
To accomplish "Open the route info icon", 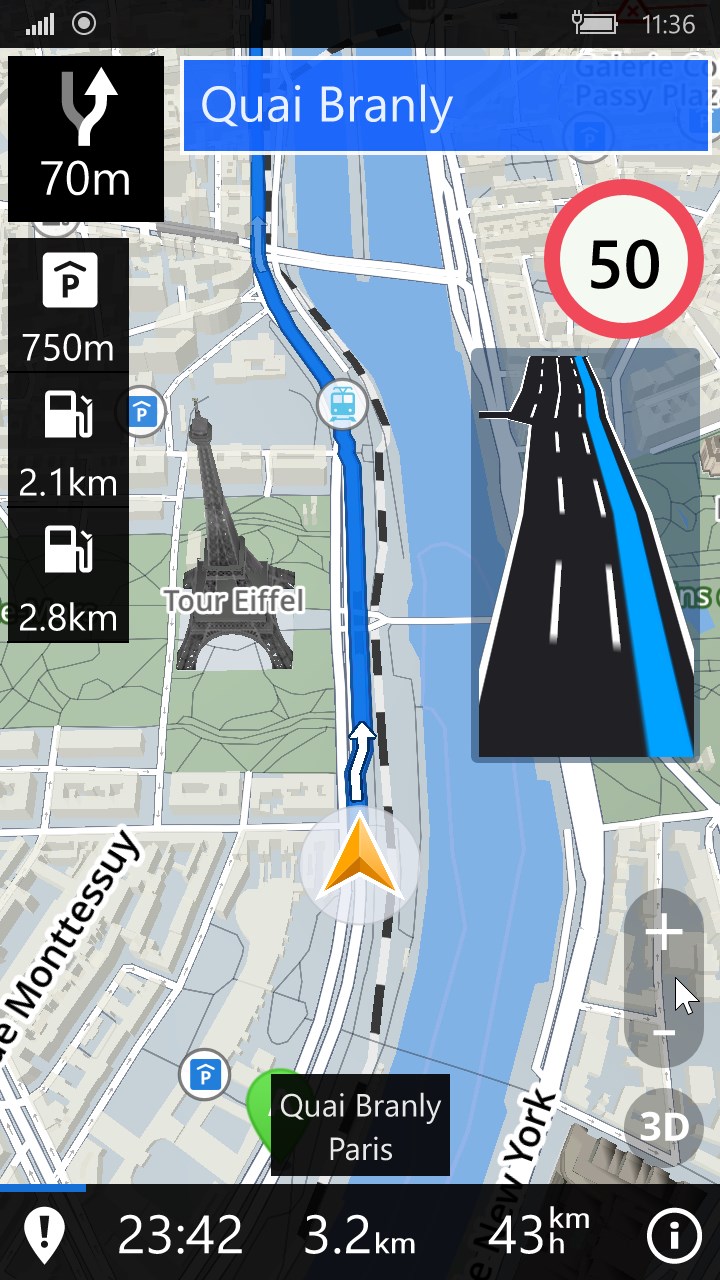I will coord(675,1236).
